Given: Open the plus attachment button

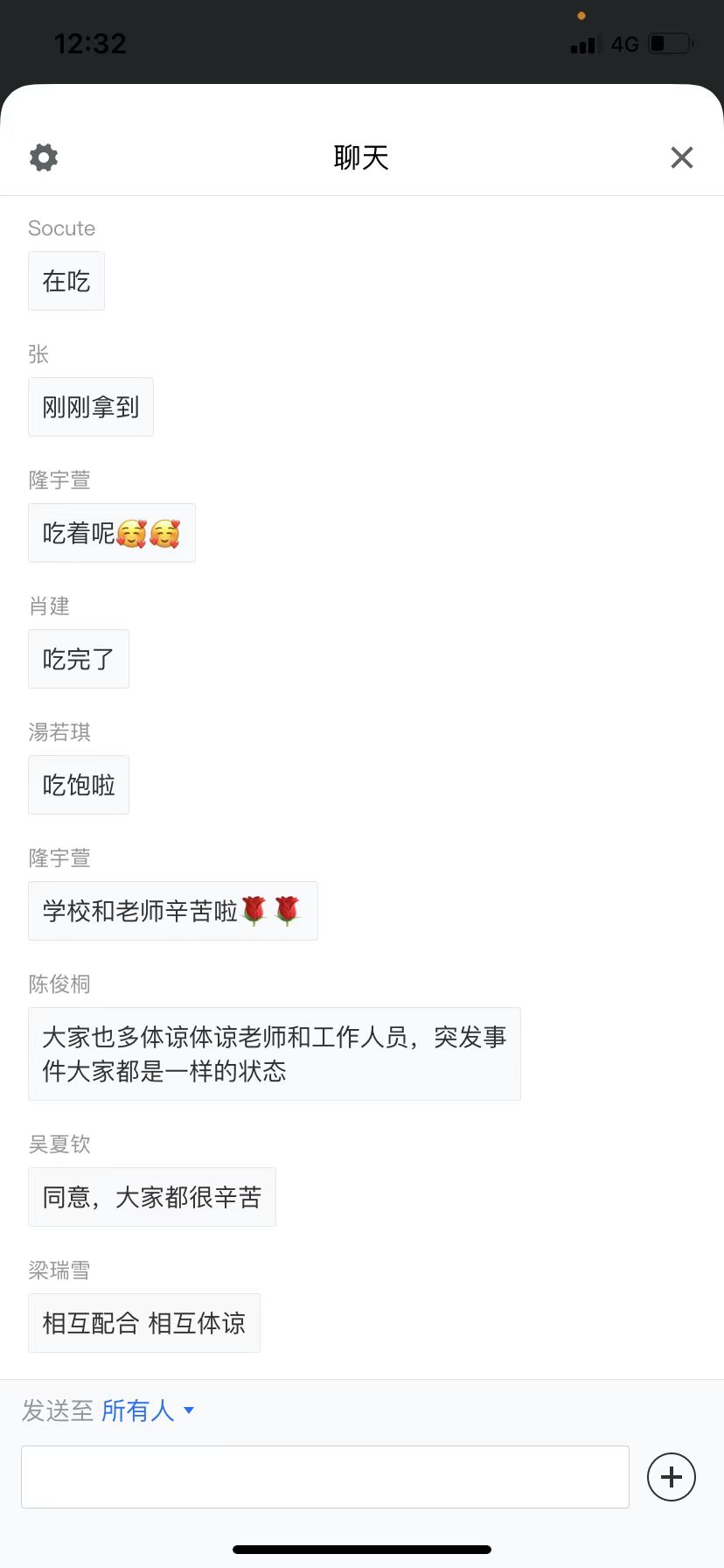Looking at the screenshot, I should click(x=671, y=1477).
